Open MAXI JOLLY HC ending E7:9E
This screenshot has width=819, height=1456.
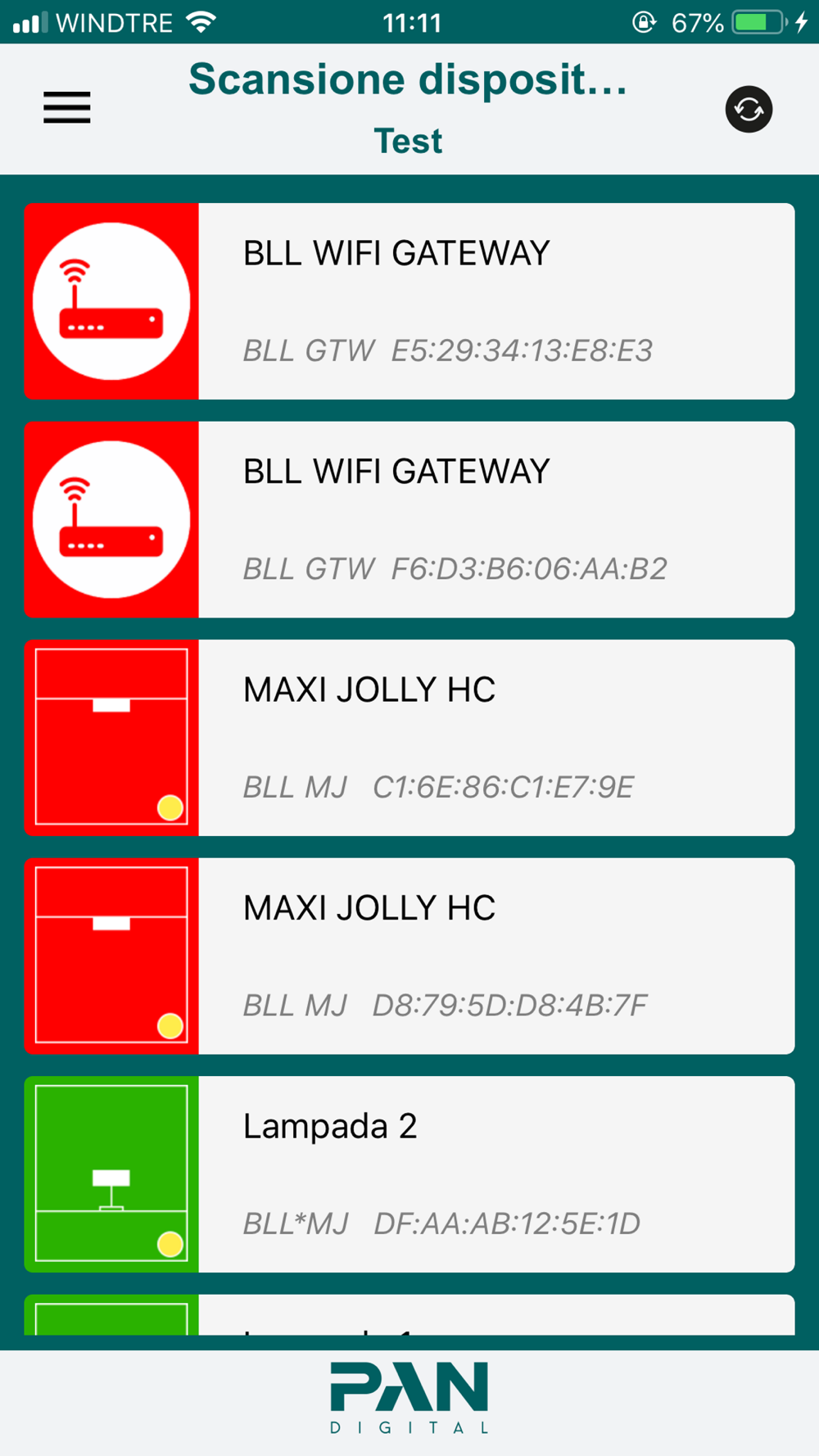click(409, 738)
